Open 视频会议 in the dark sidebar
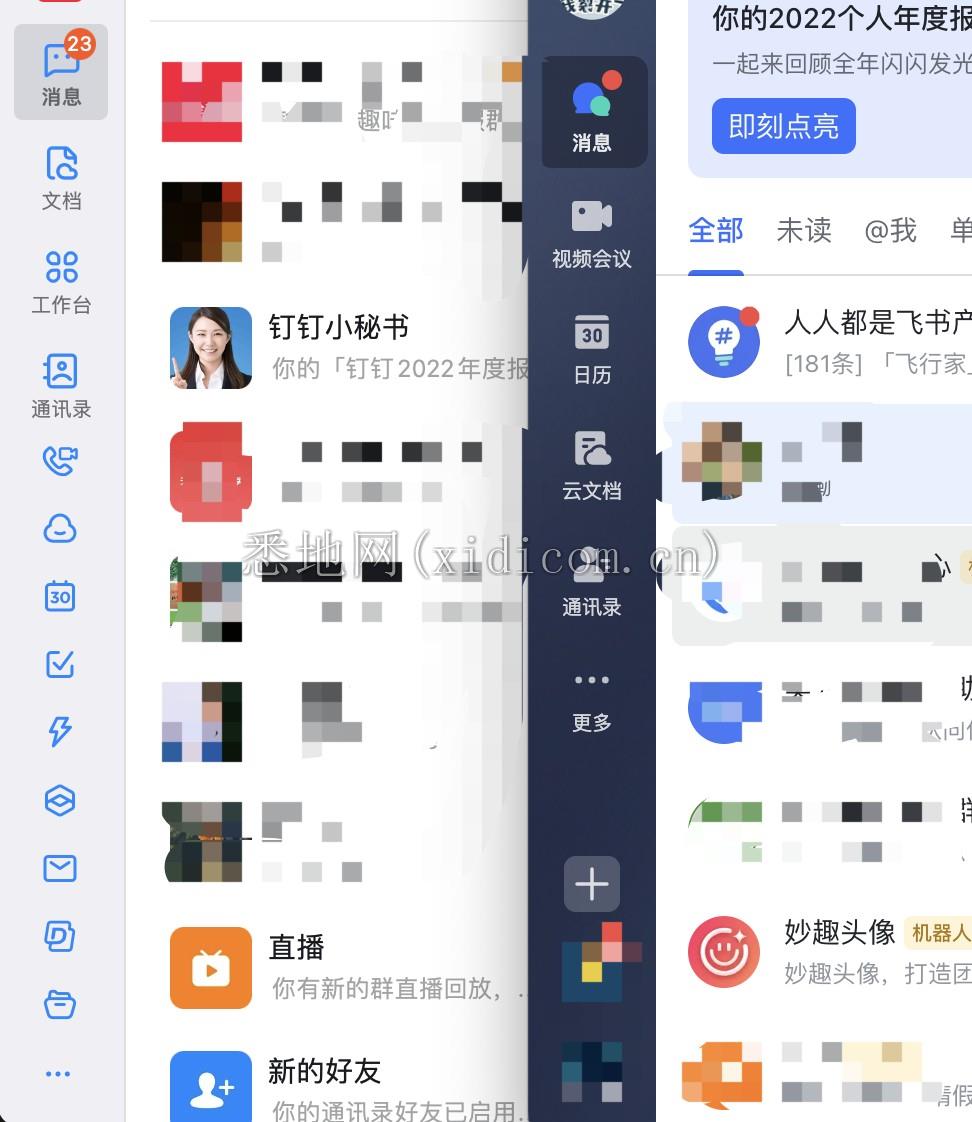 pos(591,233)
